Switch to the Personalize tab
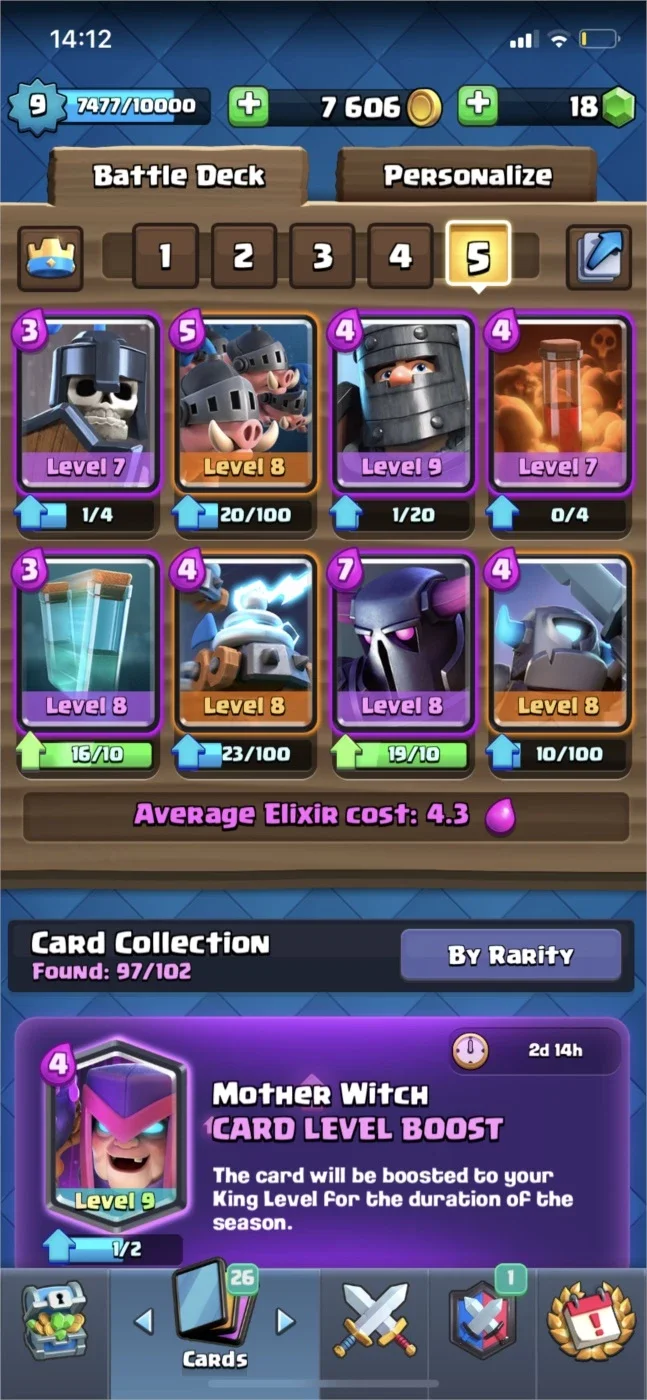 coord(467,176)
